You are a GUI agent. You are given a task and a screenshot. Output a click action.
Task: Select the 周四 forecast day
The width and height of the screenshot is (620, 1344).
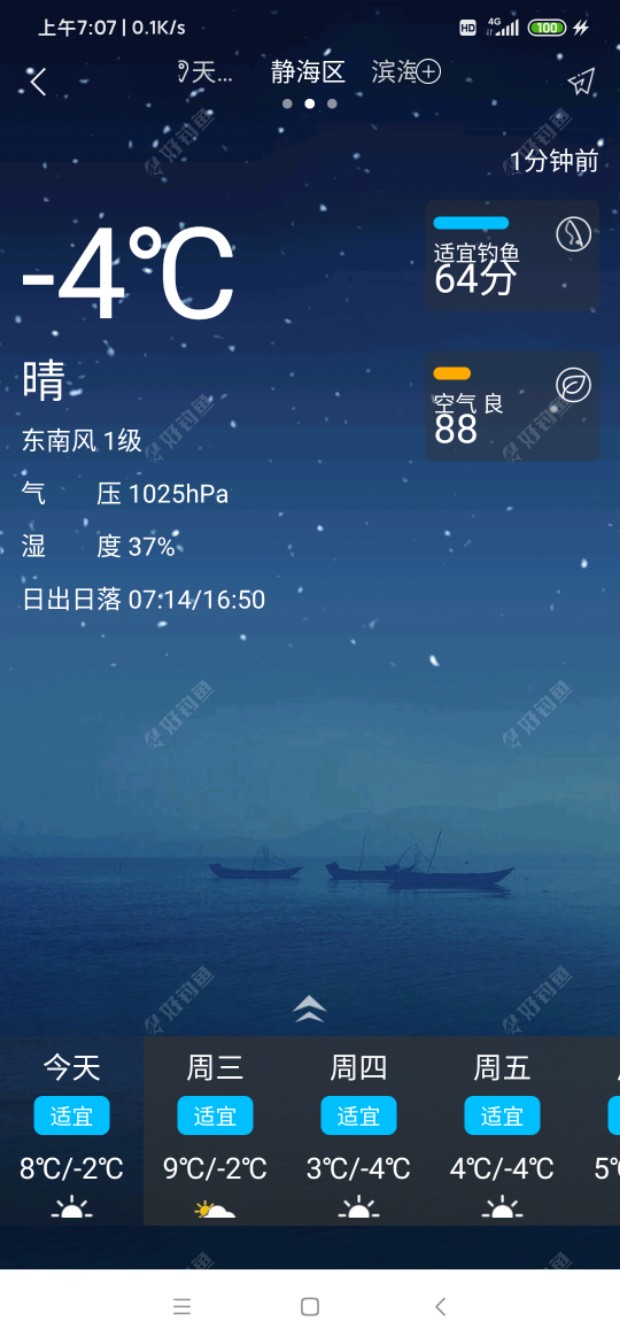click(358, 1130)
